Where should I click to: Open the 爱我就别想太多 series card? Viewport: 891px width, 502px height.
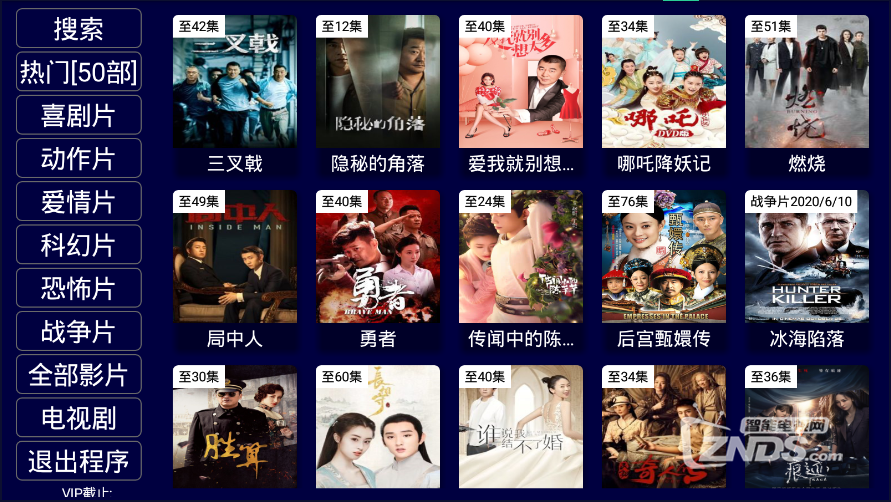[x=520, y=95]
